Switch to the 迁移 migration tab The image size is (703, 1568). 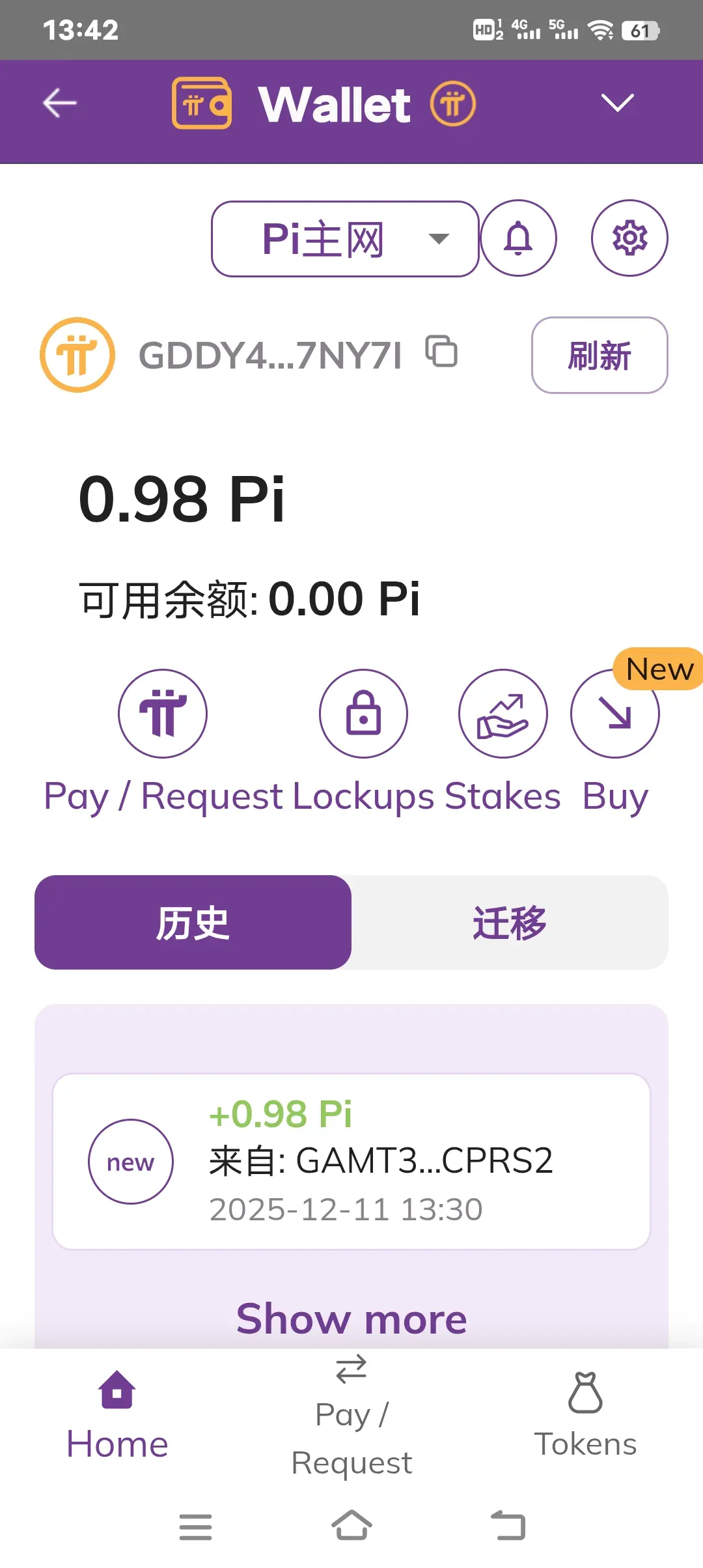pos(510,922)
